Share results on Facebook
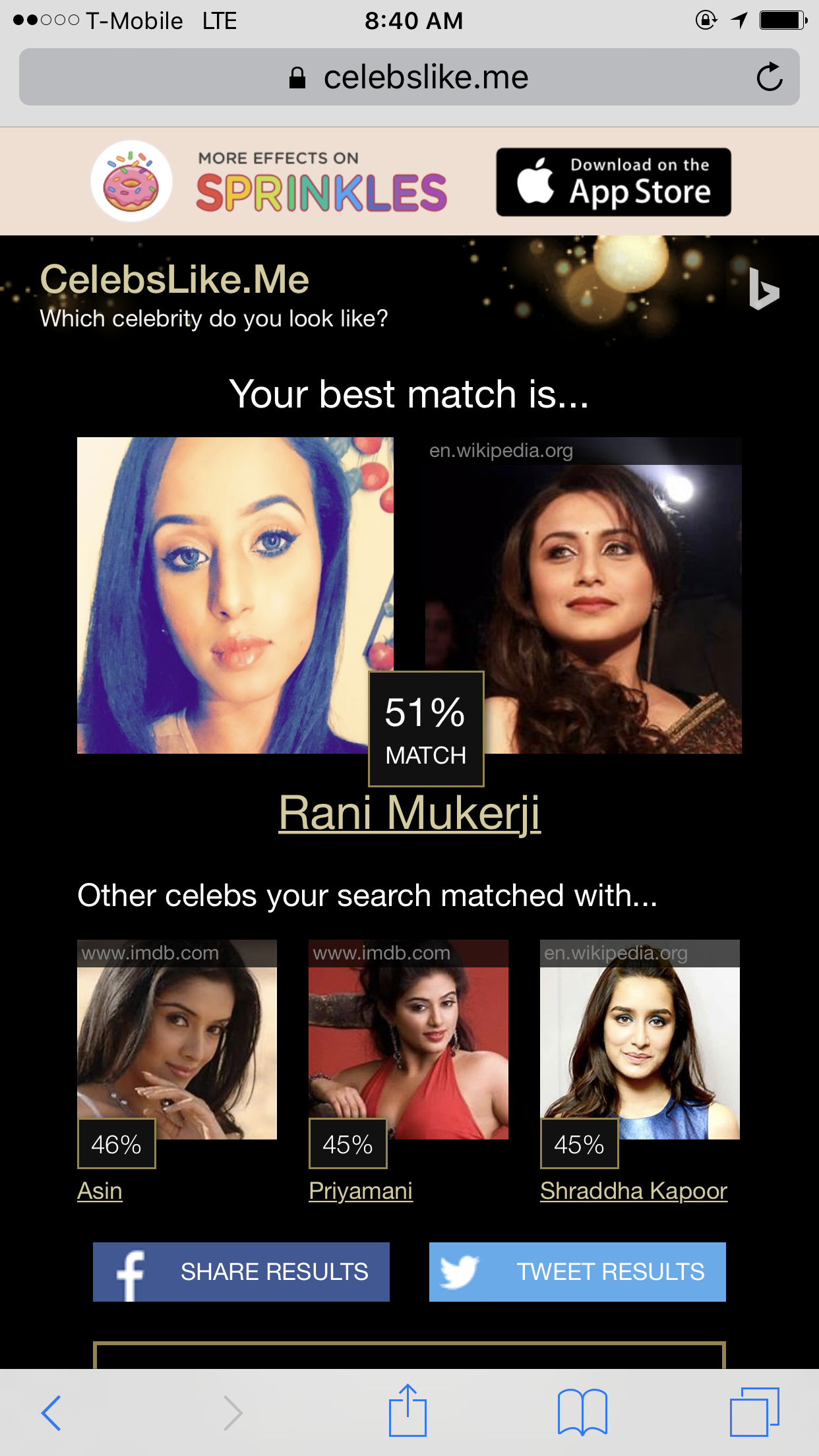Screen dimensions: 819x1456 point(241,1272)
